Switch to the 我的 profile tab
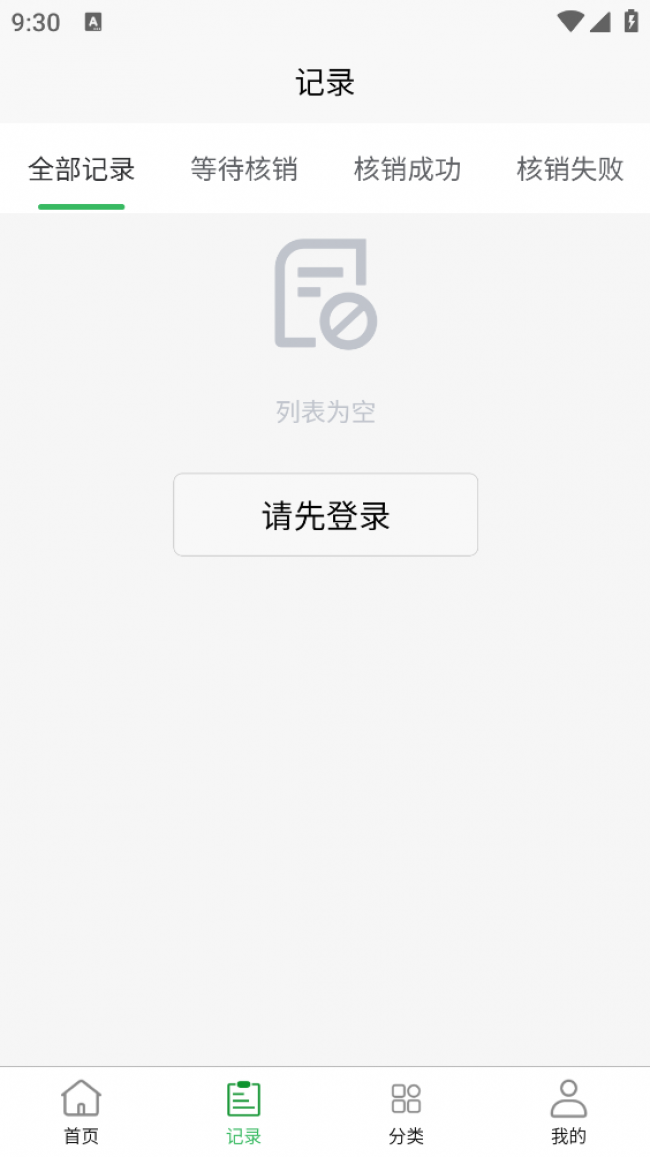 (x=569, y=1112)
